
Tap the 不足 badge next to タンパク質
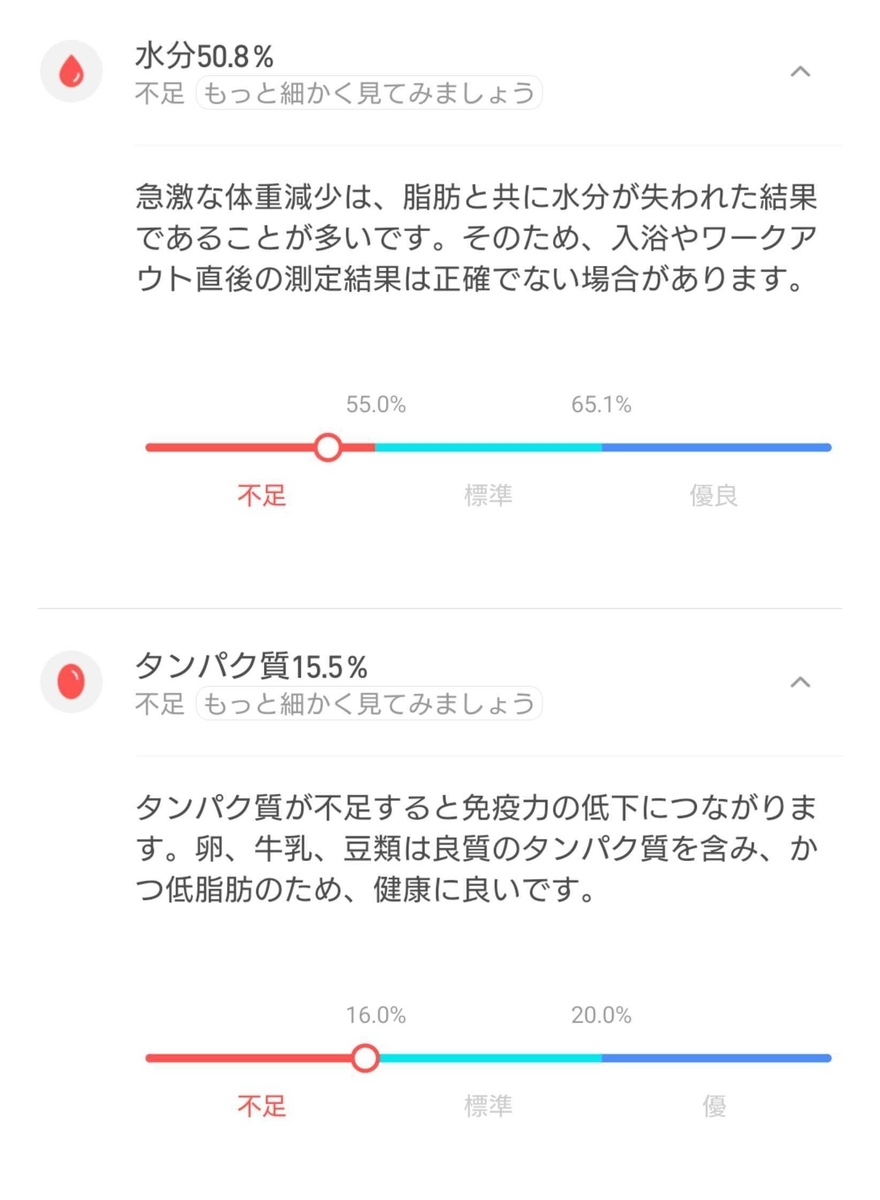tap(160, 703)
